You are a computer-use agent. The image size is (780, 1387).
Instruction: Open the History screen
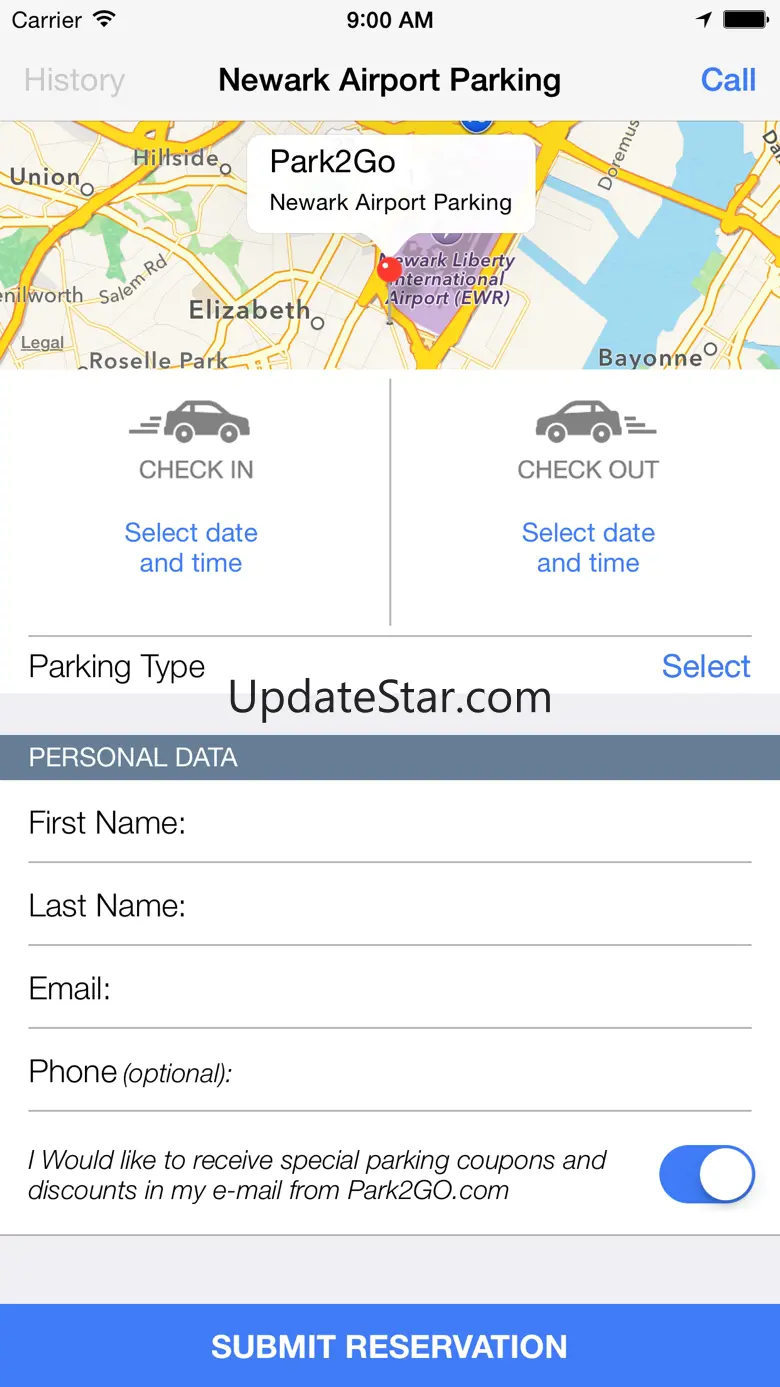point(74,80)
